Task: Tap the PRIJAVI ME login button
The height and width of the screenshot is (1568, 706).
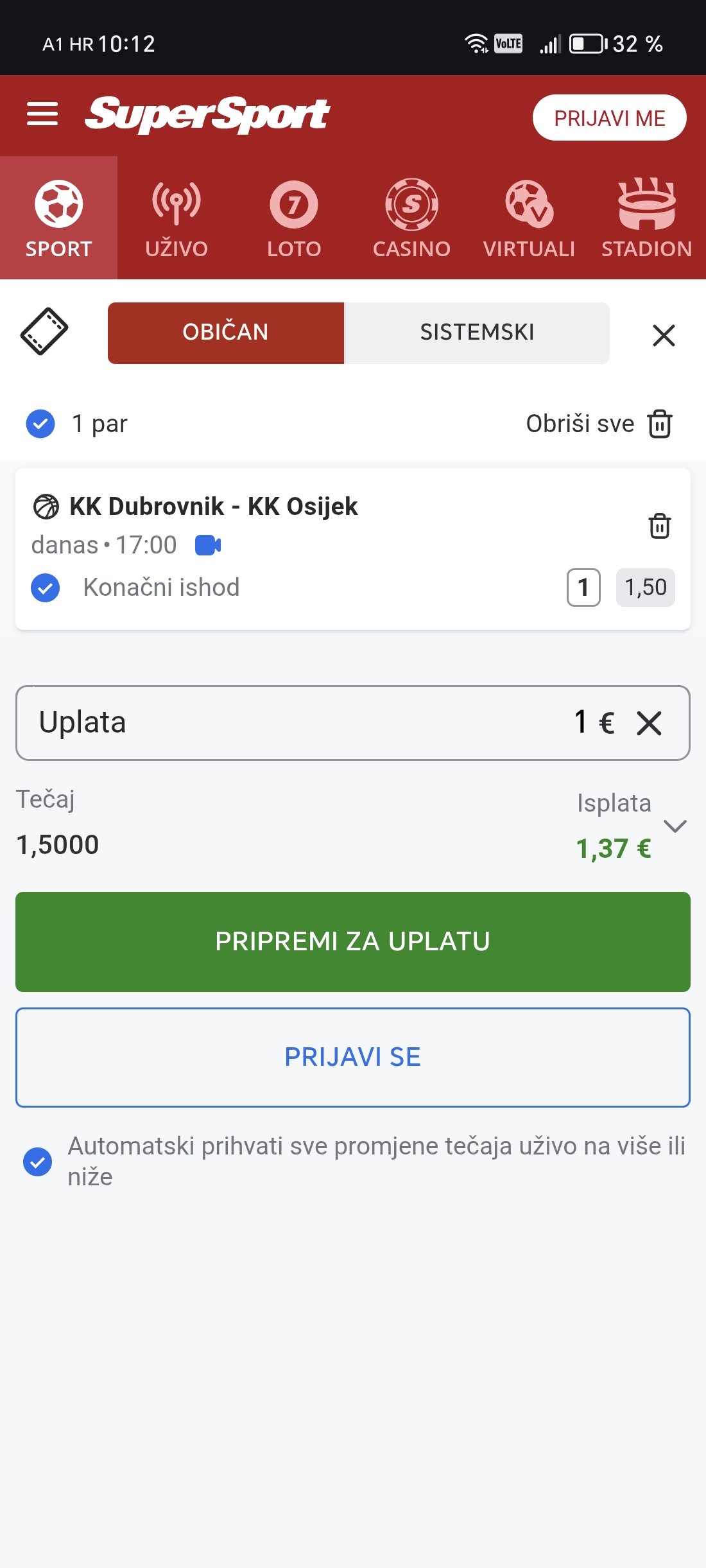Action: pos(609,118)
